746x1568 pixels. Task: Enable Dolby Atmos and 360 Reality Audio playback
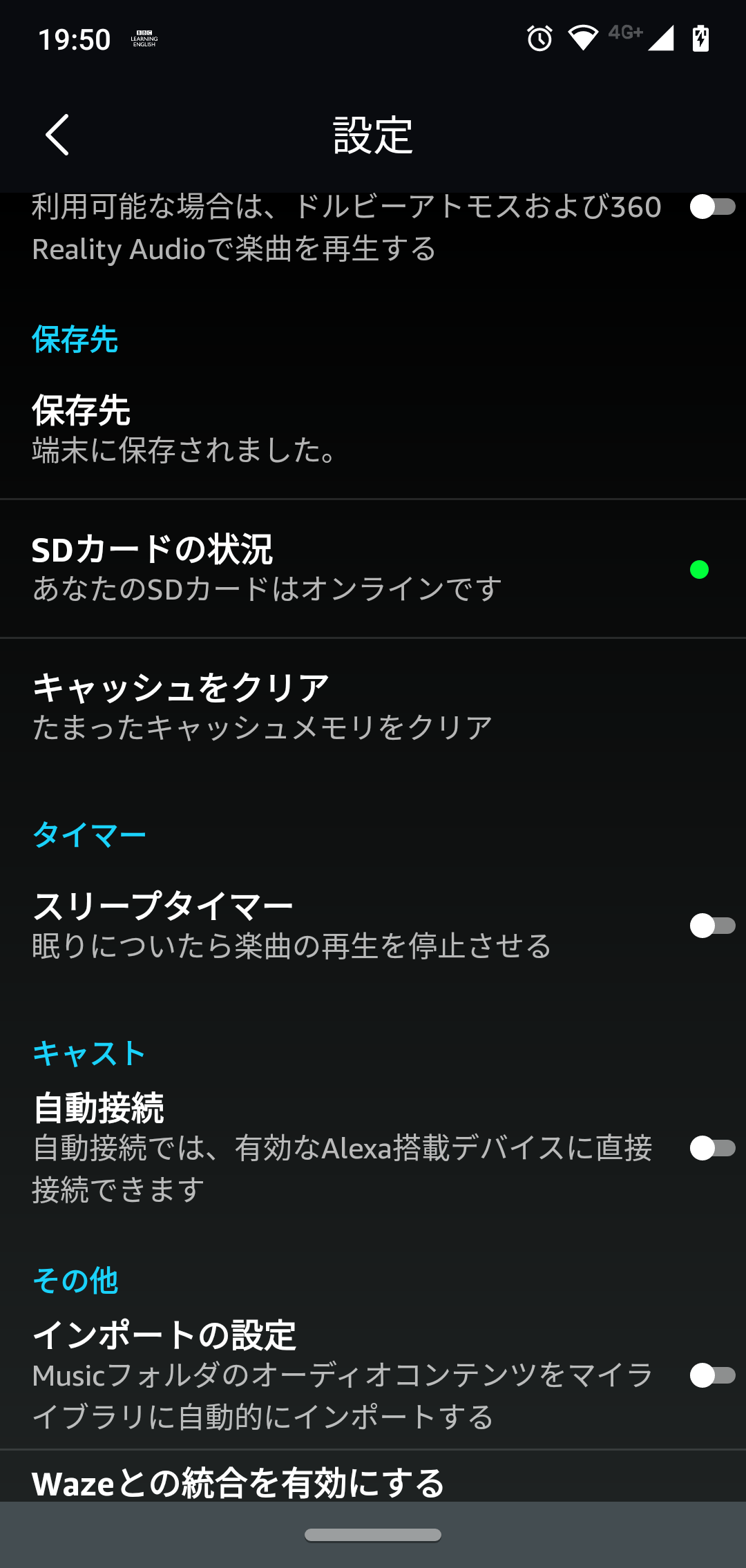tap(713, 206)
